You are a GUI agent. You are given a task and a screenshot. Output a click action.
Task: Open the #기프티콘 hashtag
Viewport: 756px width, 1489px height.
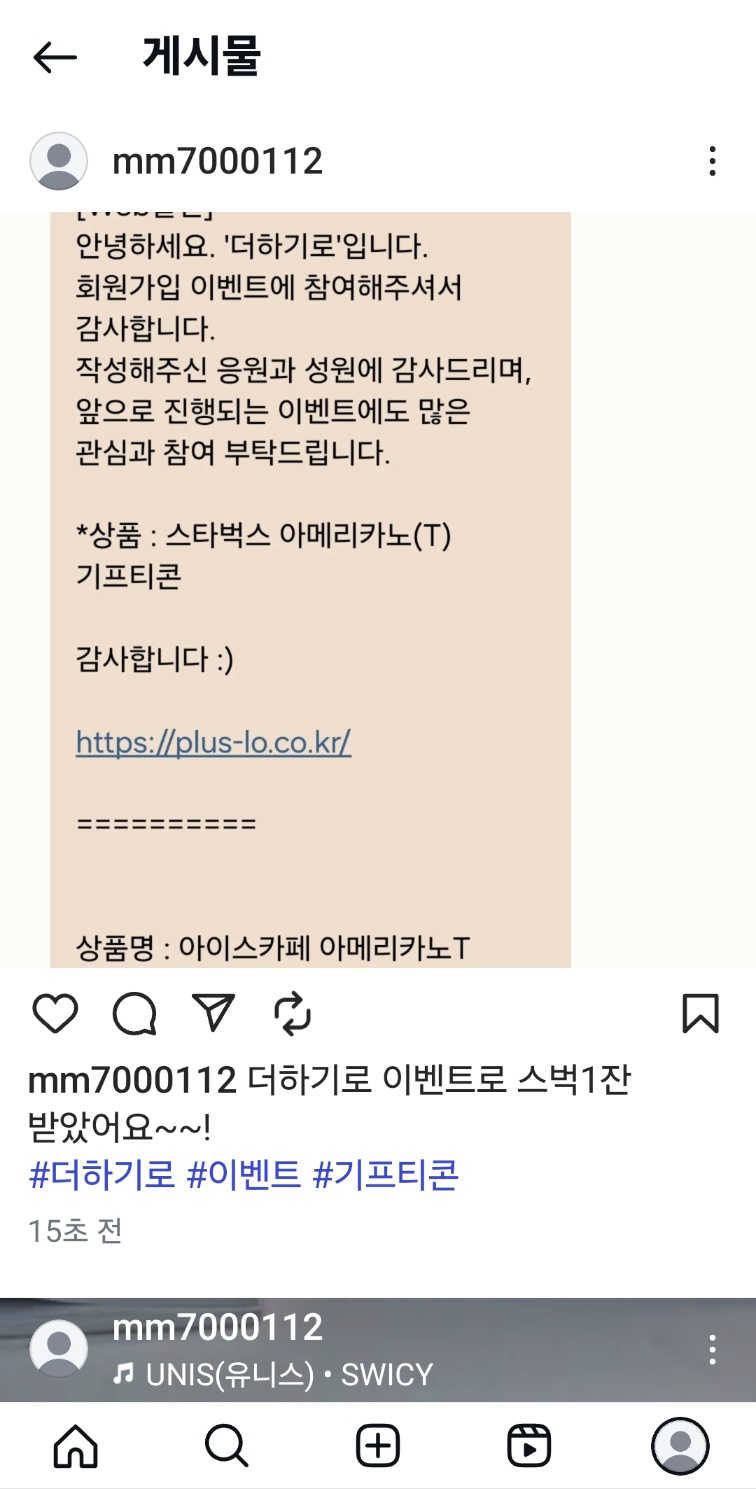pos(386,1175)
